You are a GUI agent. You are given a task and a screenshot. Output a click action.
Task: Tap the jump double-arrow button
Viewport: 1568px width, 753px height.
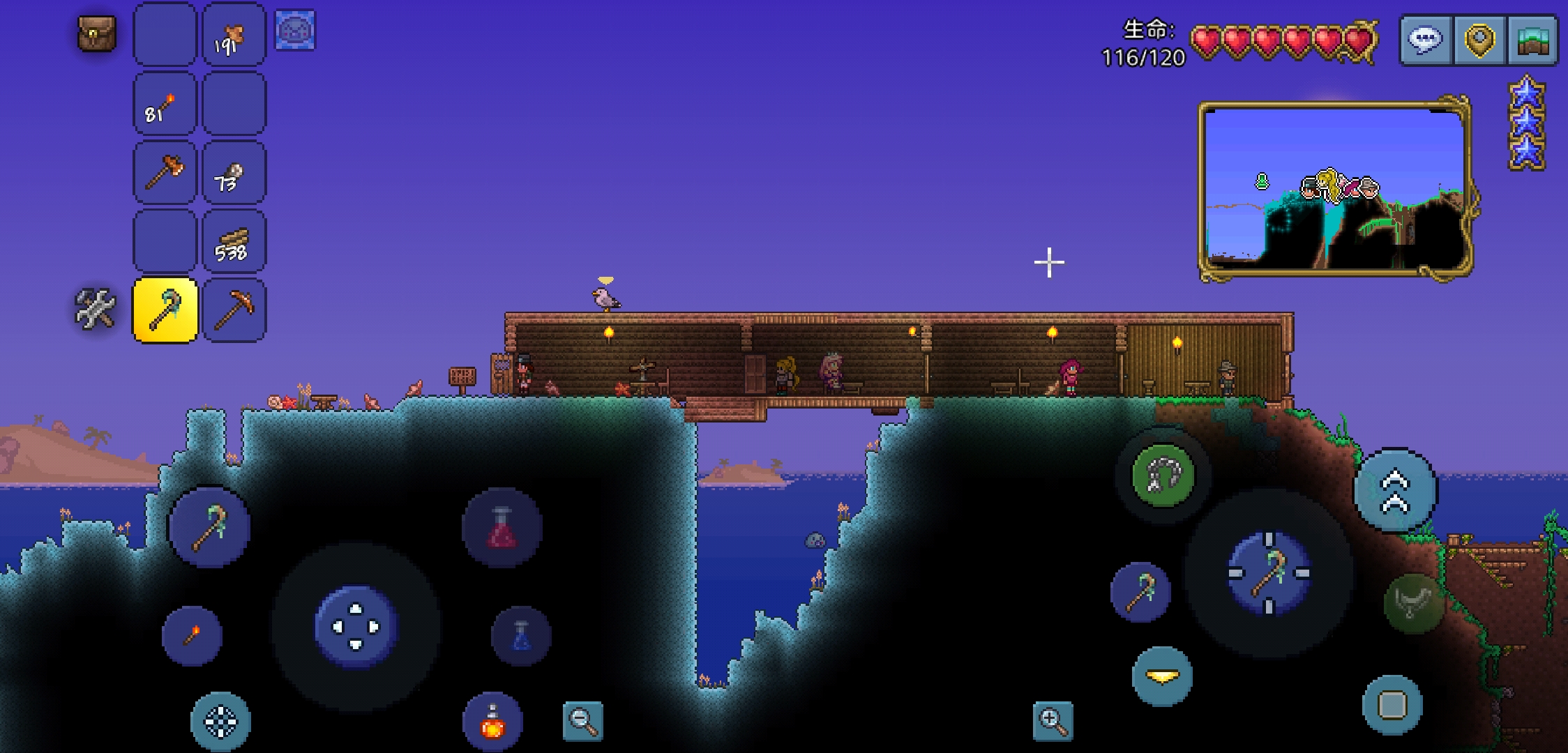click(1394, 490)
